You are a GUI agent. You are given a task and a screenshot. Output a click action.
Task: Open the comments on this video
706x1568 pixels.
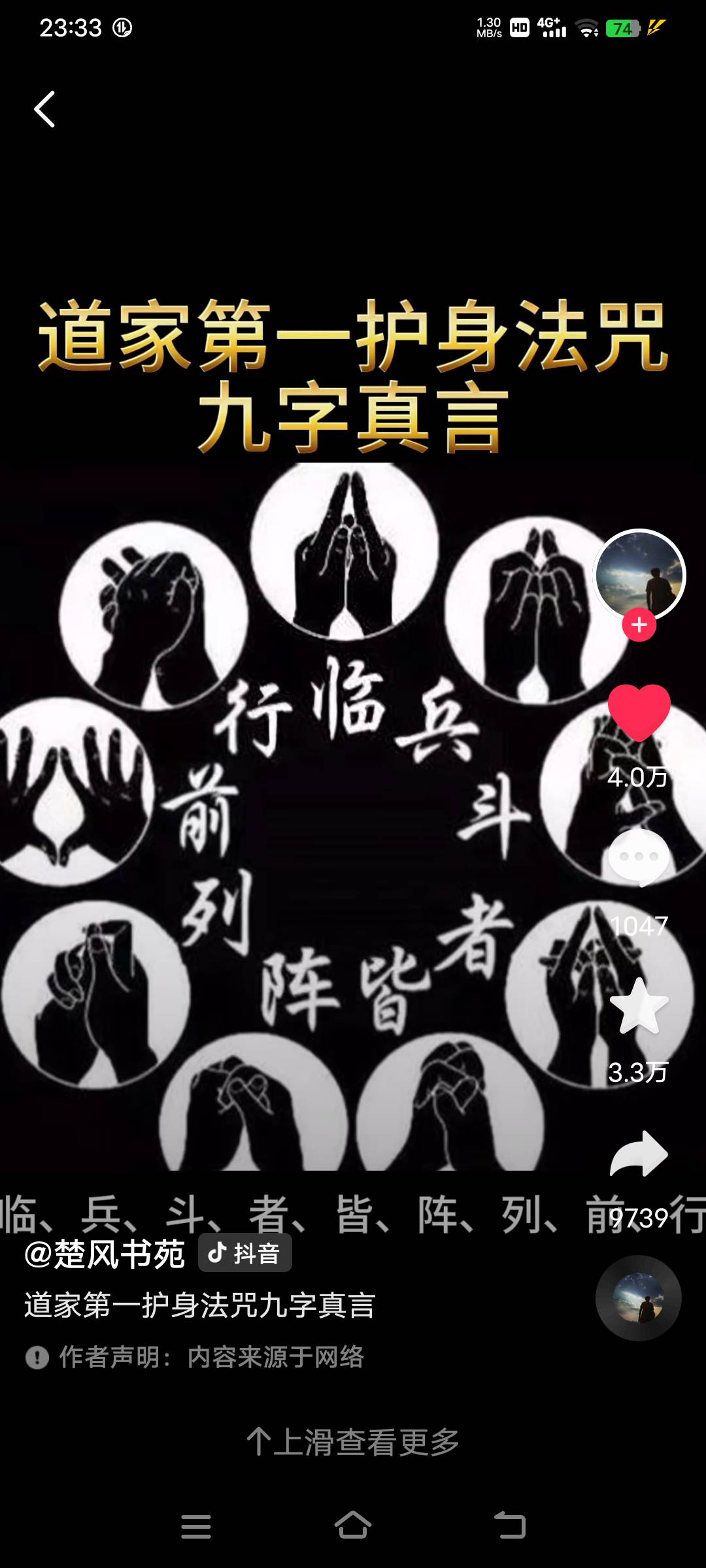pos(639,858)
